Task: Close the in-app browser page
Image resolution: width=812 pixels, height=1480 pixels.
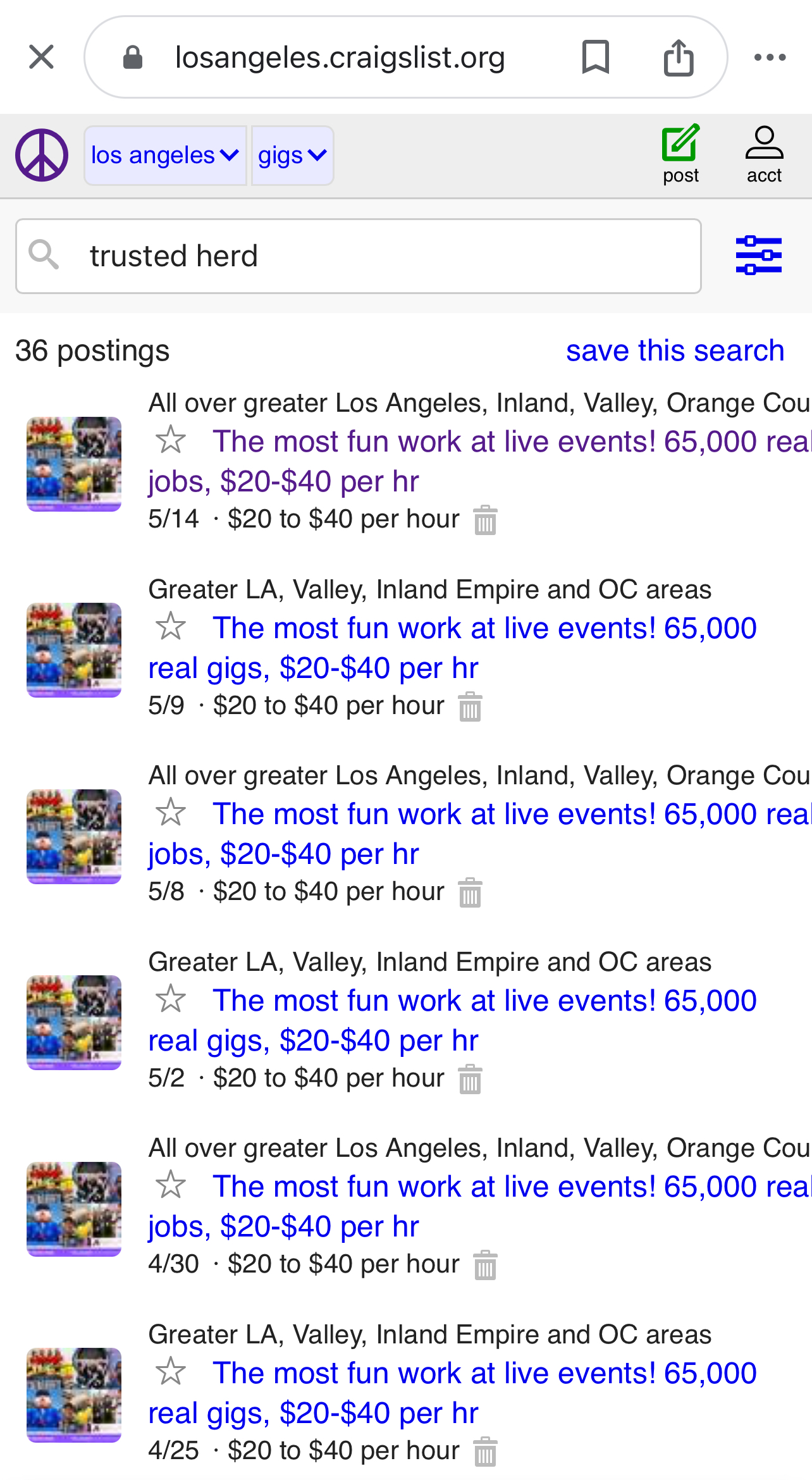Action: (42, 58)
